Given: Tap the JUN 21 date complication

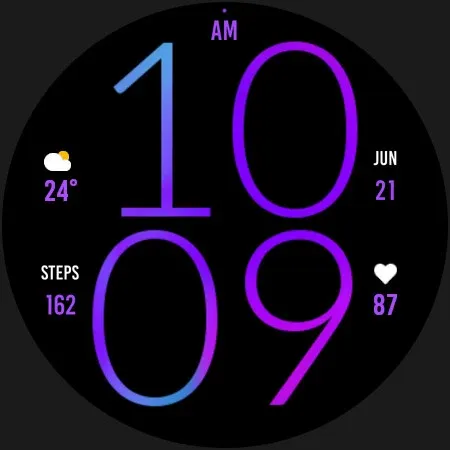Looking at the screenshot, I should click(385, 176).
